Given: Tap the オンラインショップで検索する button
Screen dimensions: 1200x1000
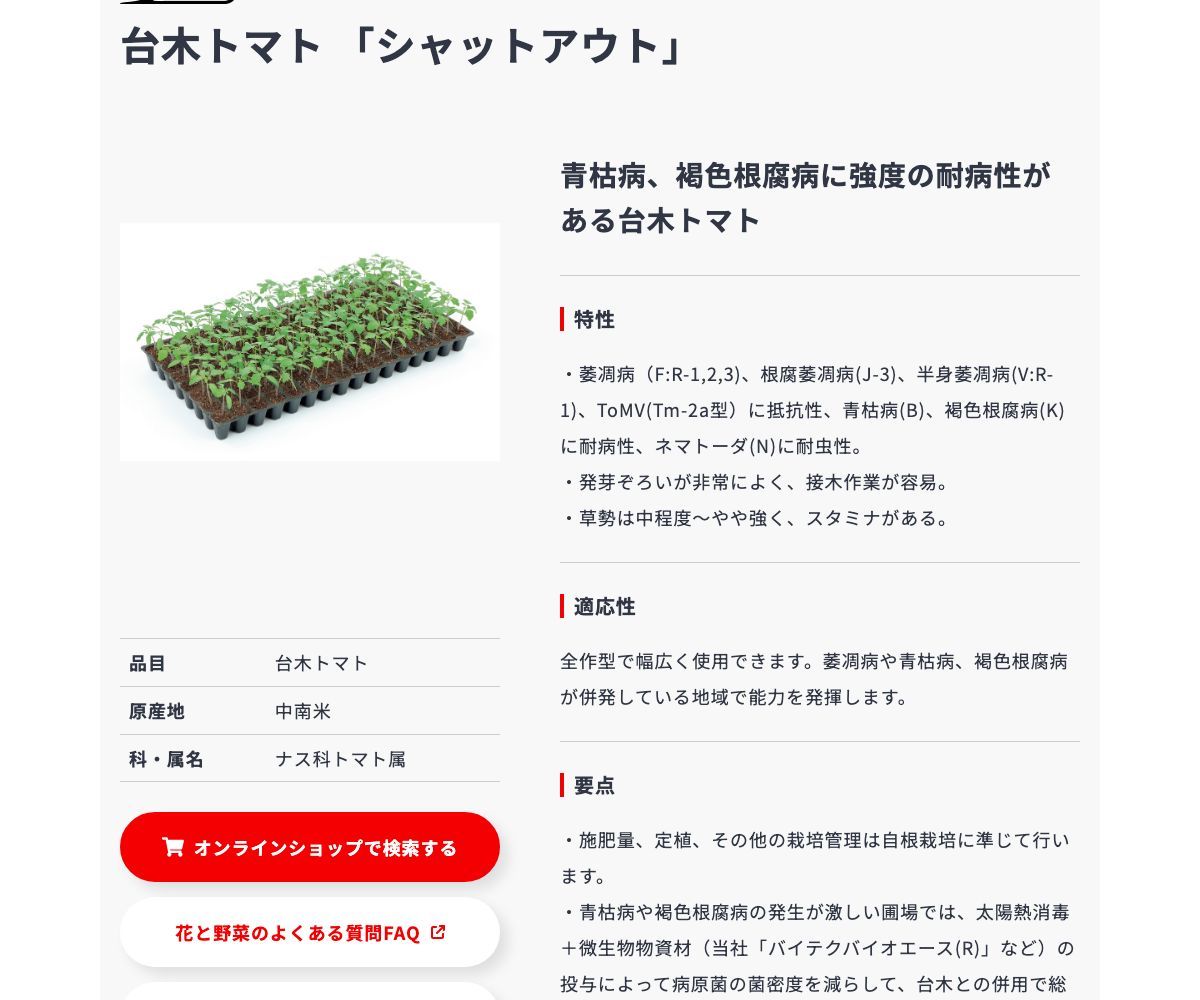Looking at the screenshot, I should 310,847.
